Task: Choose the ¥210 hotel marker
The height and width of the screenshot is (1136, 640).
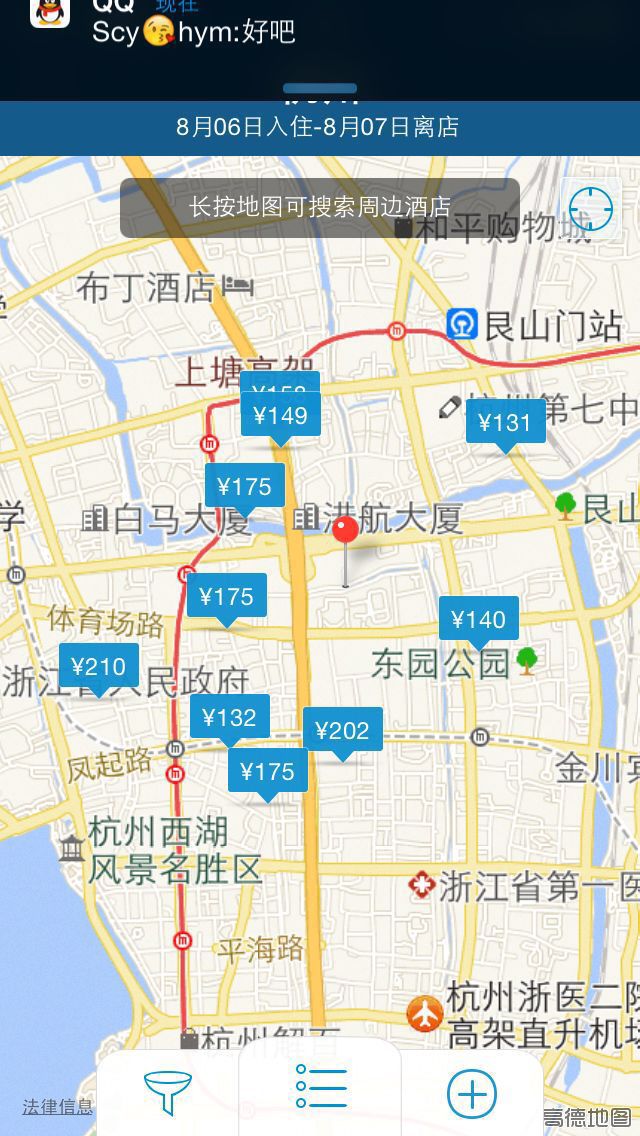Action: click(98, 667)
